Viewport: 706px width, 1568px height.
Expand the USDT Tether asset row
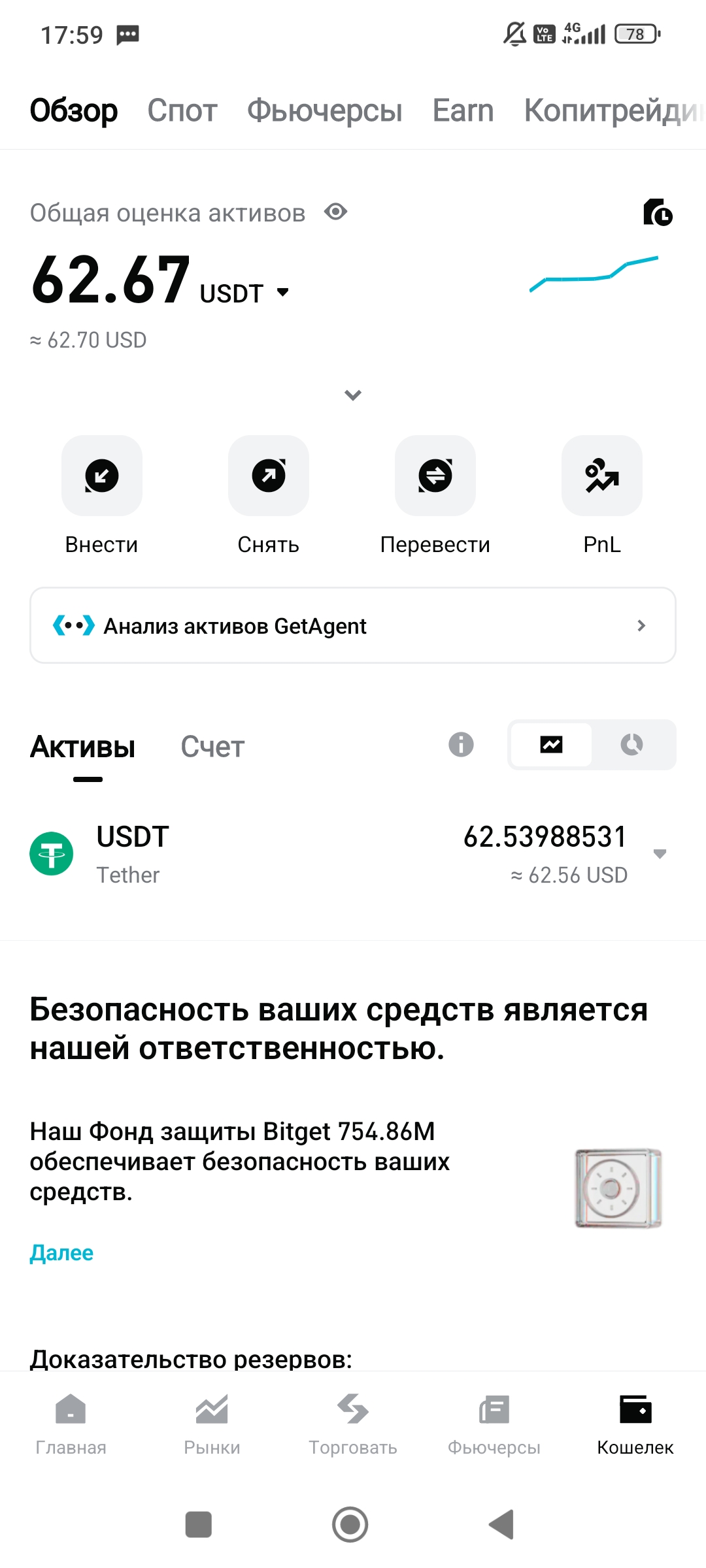660,854
